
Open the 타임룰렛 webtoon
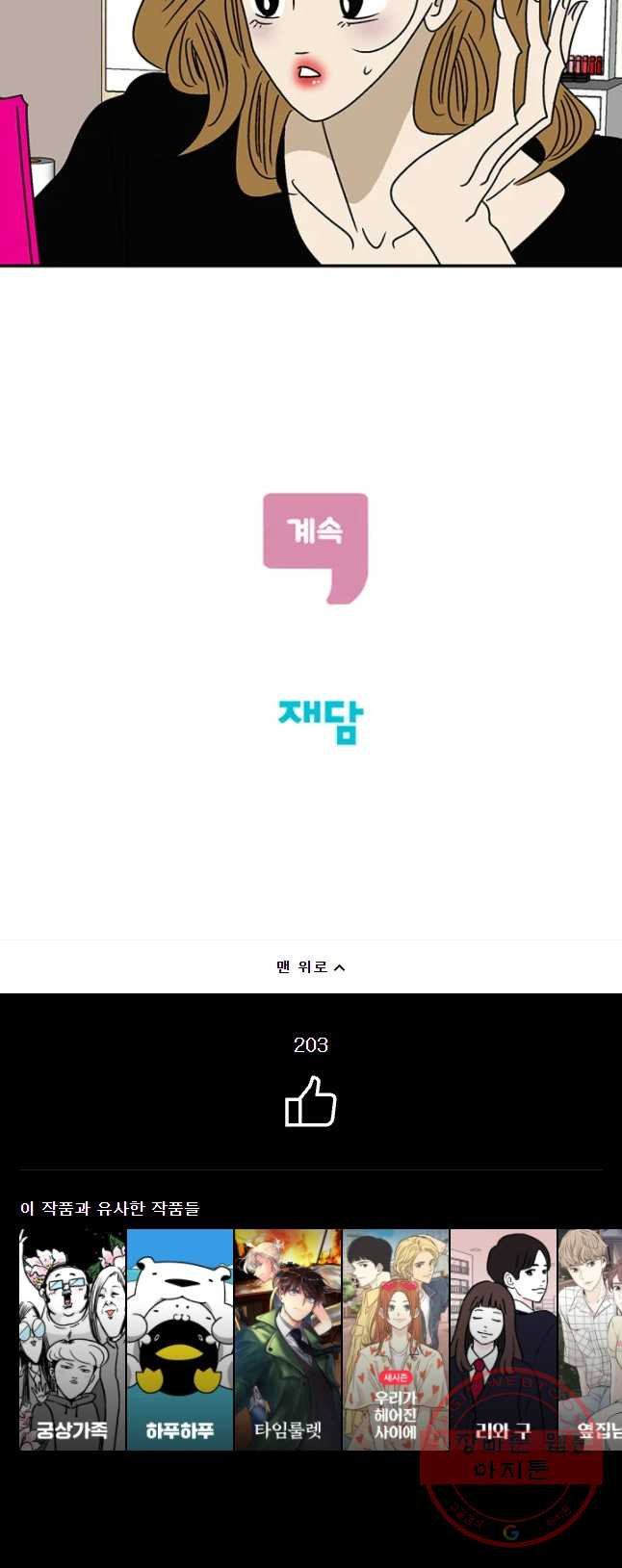(x=288, y=1339)
